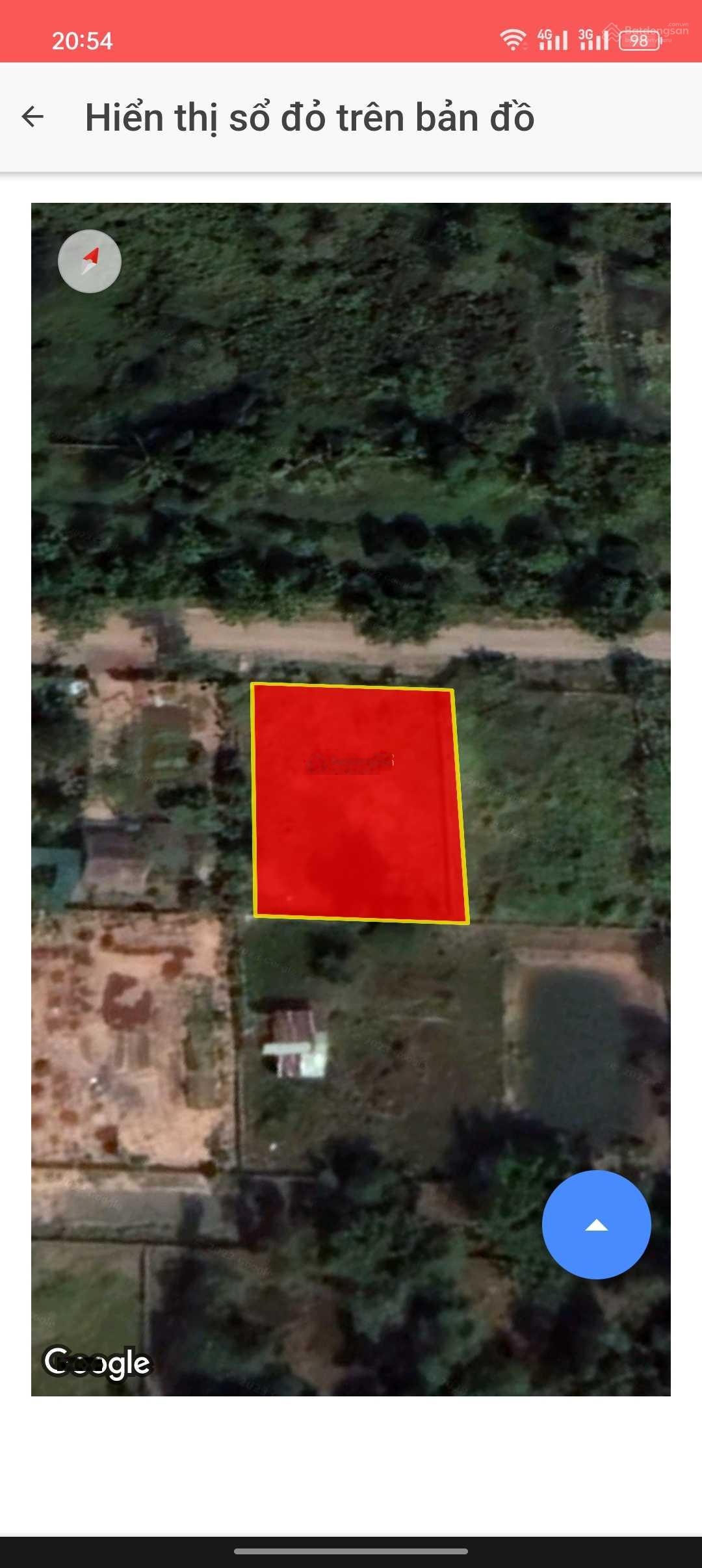Go back using the arrow icon
Screen dimensions: 702x1568
[32, 117]
